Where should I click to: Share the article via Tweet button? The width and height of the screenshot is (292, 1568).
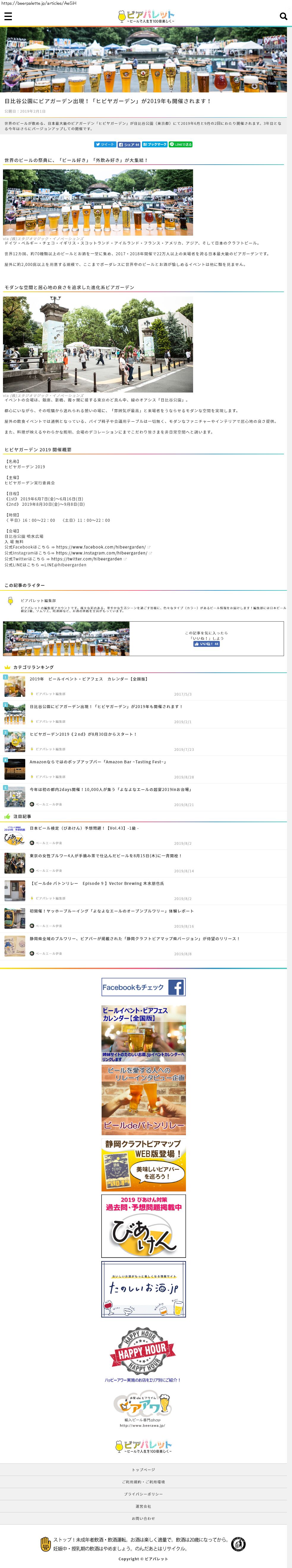tap(105, 144)
